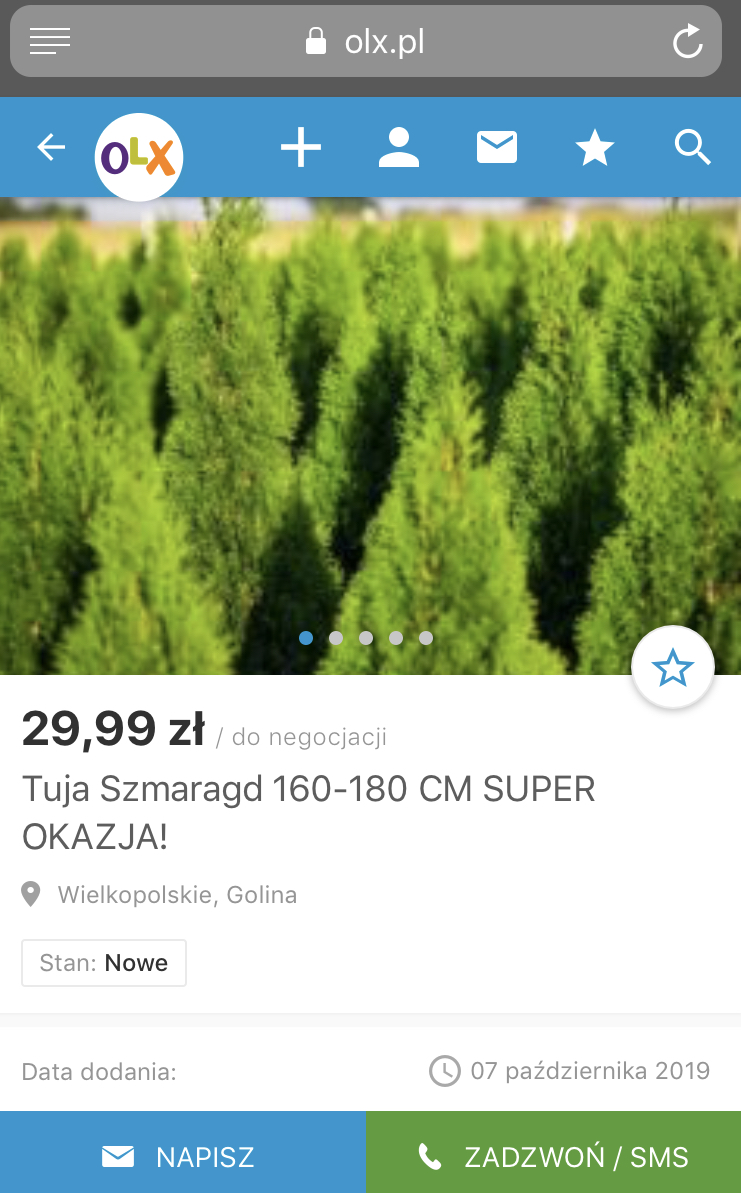Open the OLX home logo
This screenshot has width=741, height=1193.
(139, 157)
